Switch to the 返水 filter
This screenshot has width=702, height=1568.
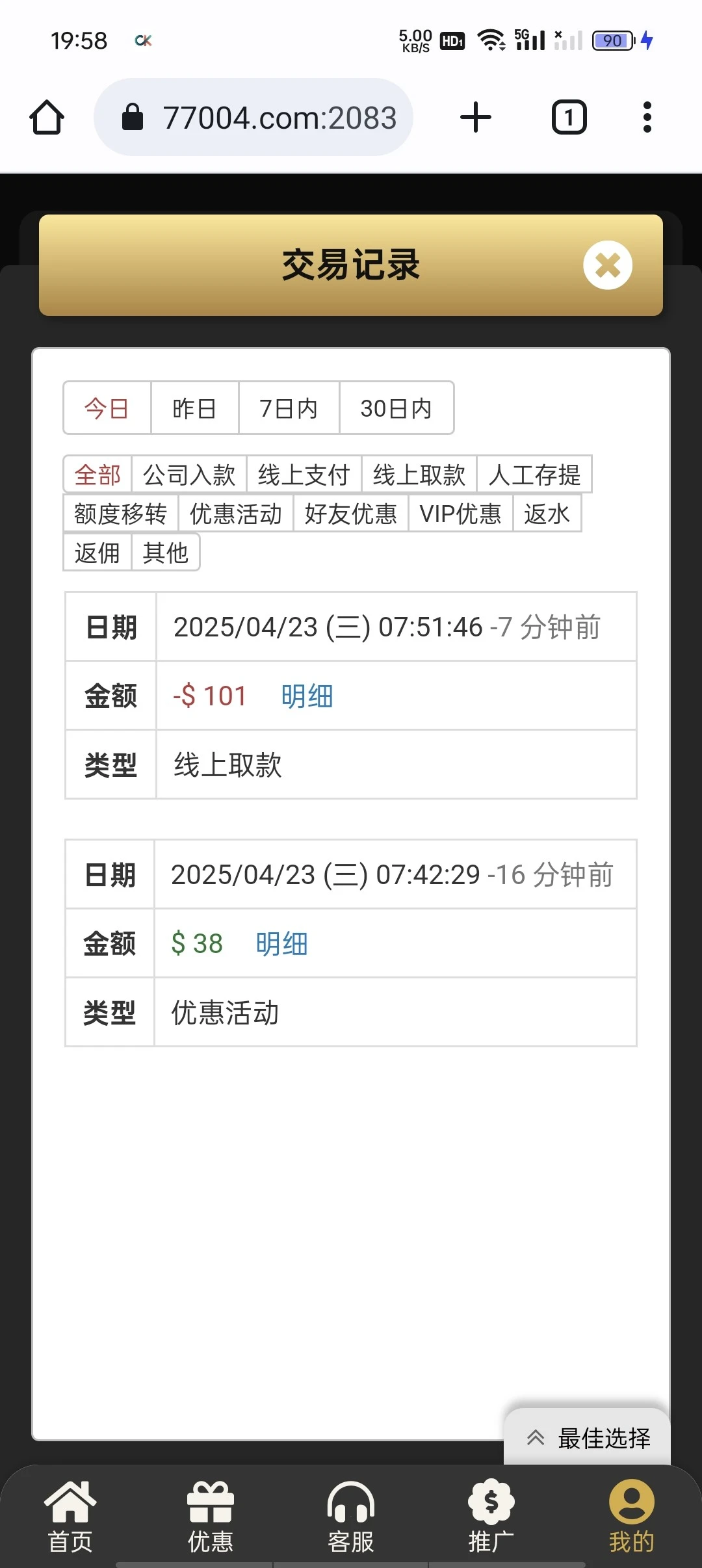pyautogui.click(x=547, y=514)
